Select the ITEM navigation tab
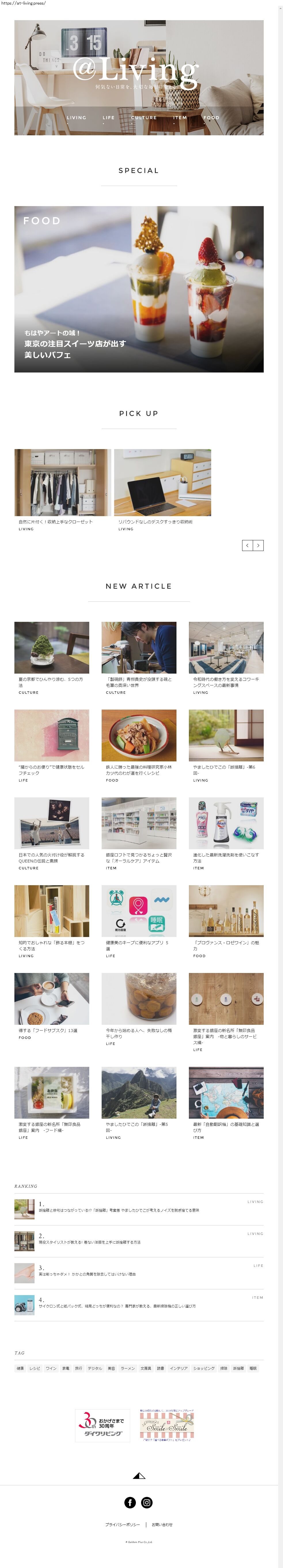Viewport: 283px width, 1568px height. point(180,117)
